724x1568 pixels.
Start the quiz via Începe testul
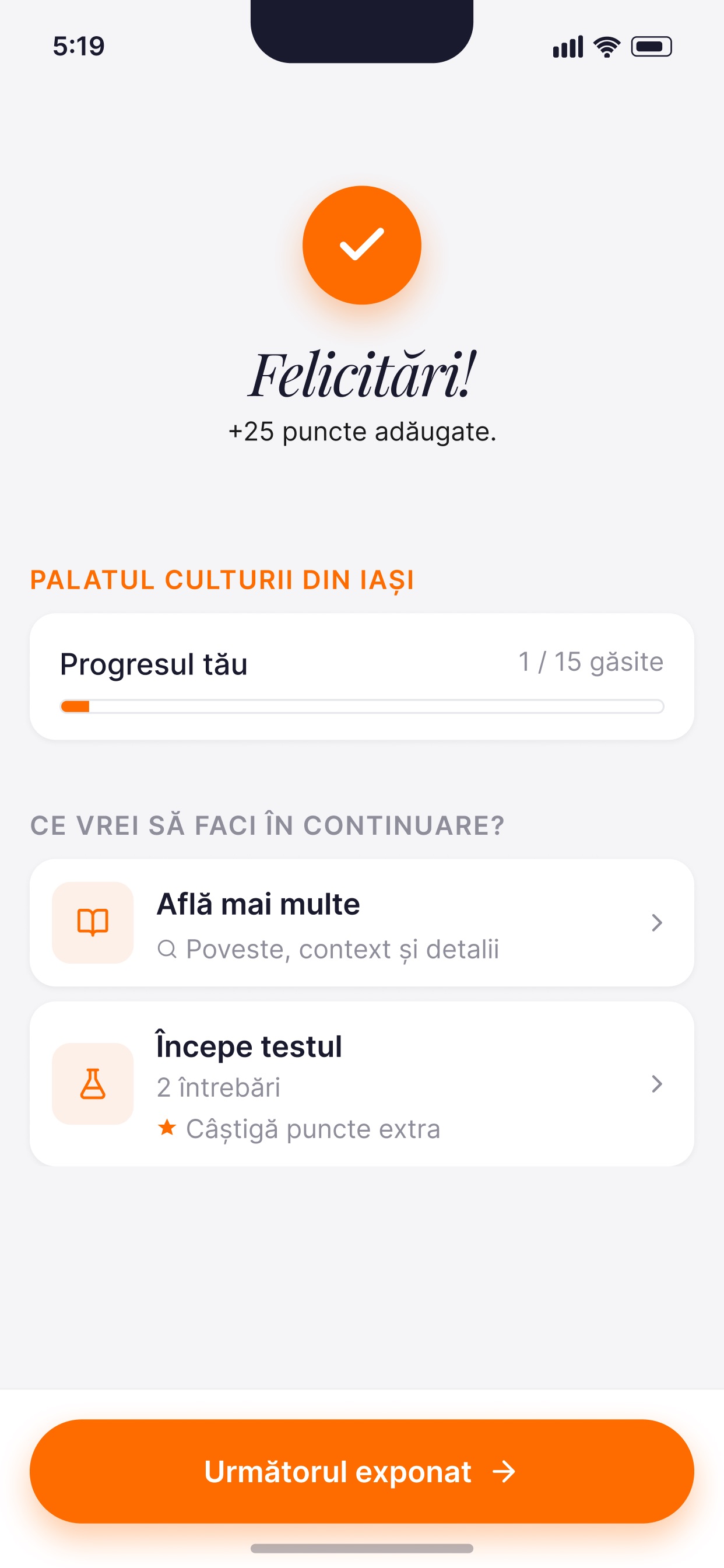[362, 1083]
